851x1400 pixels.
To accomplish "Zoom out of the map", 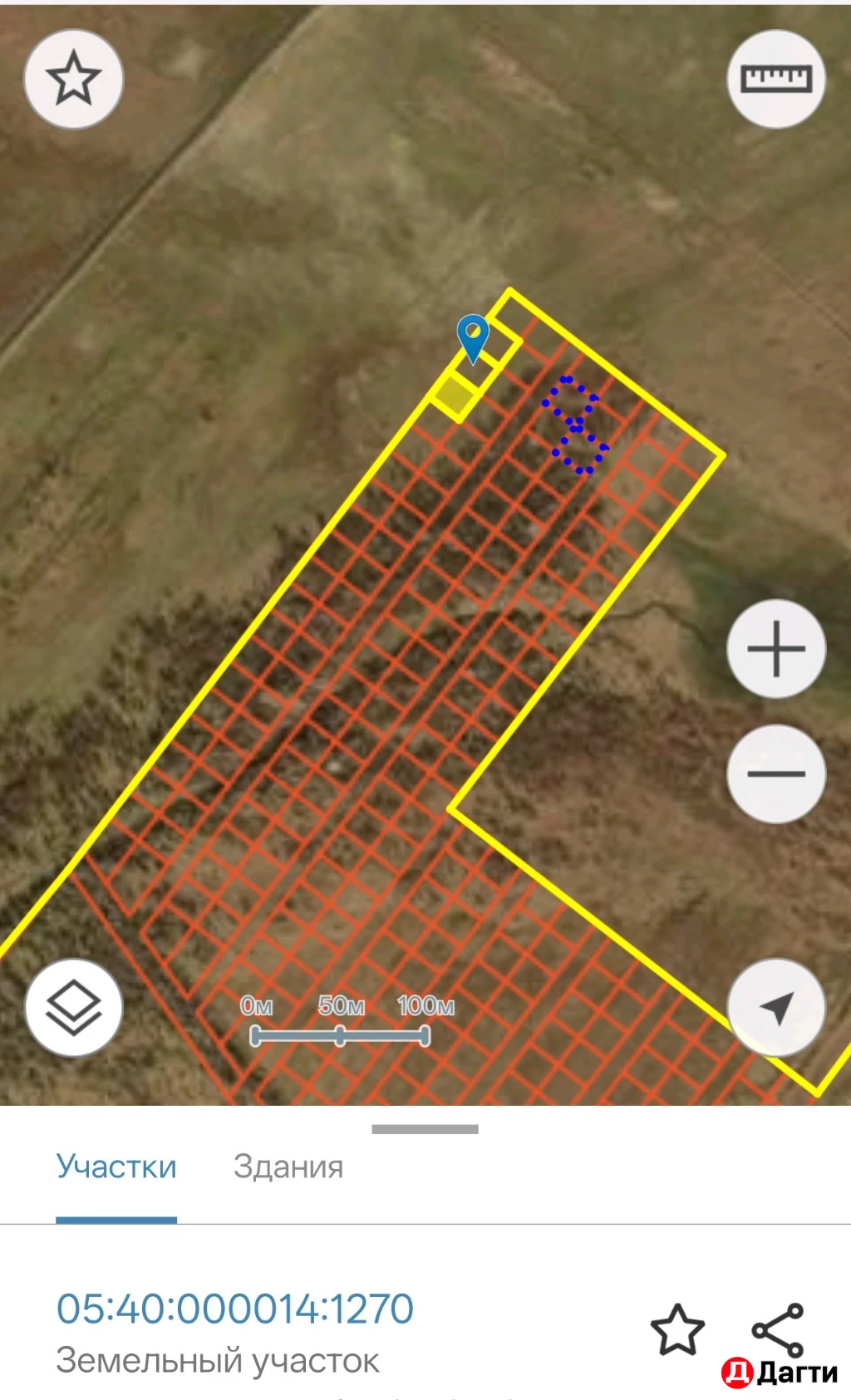I will (x=776, y=774).
